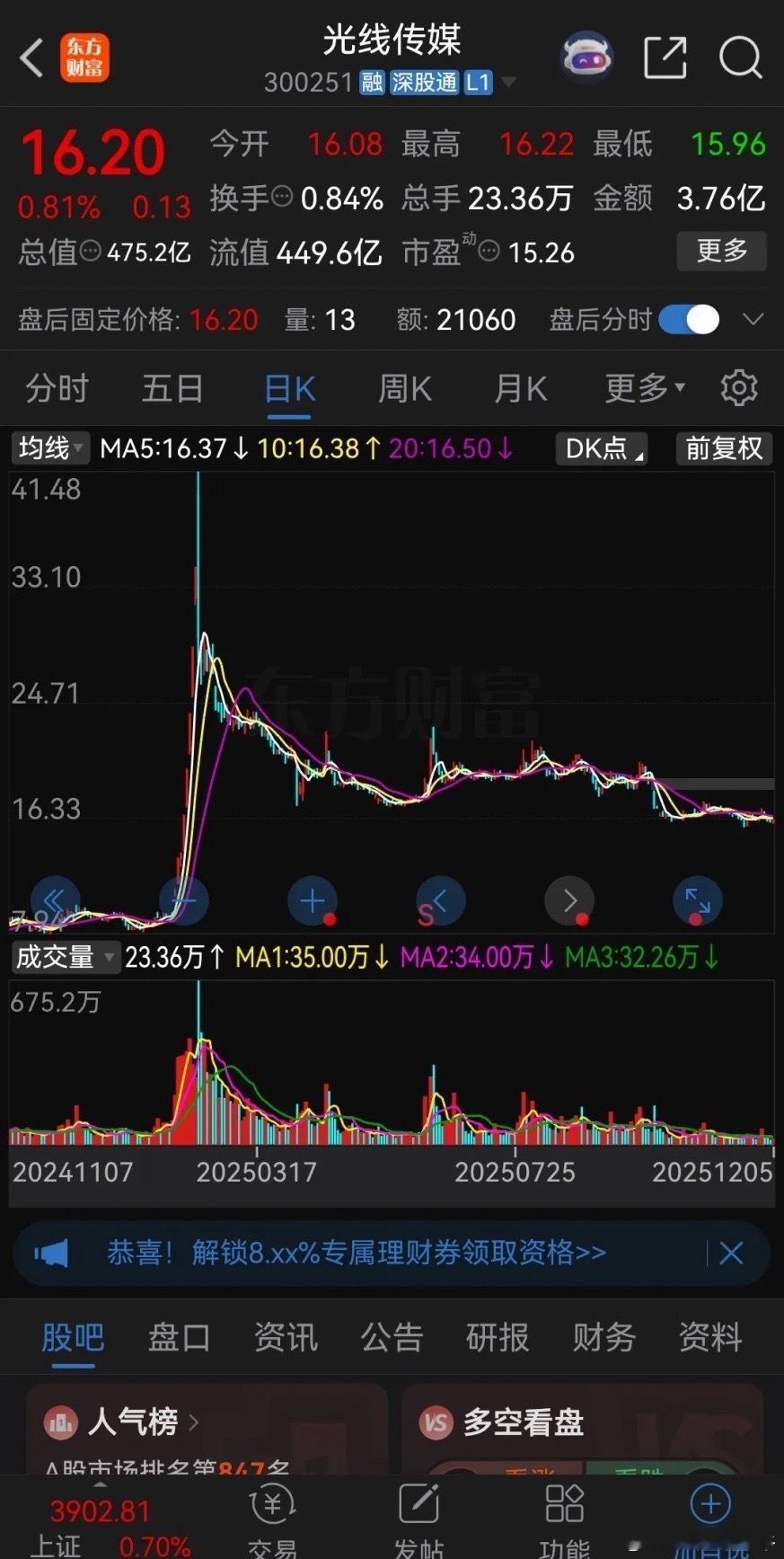Open the 研报 research reports tab
Viewport: 784px width, 1559px height.
tap(498, 1337)
